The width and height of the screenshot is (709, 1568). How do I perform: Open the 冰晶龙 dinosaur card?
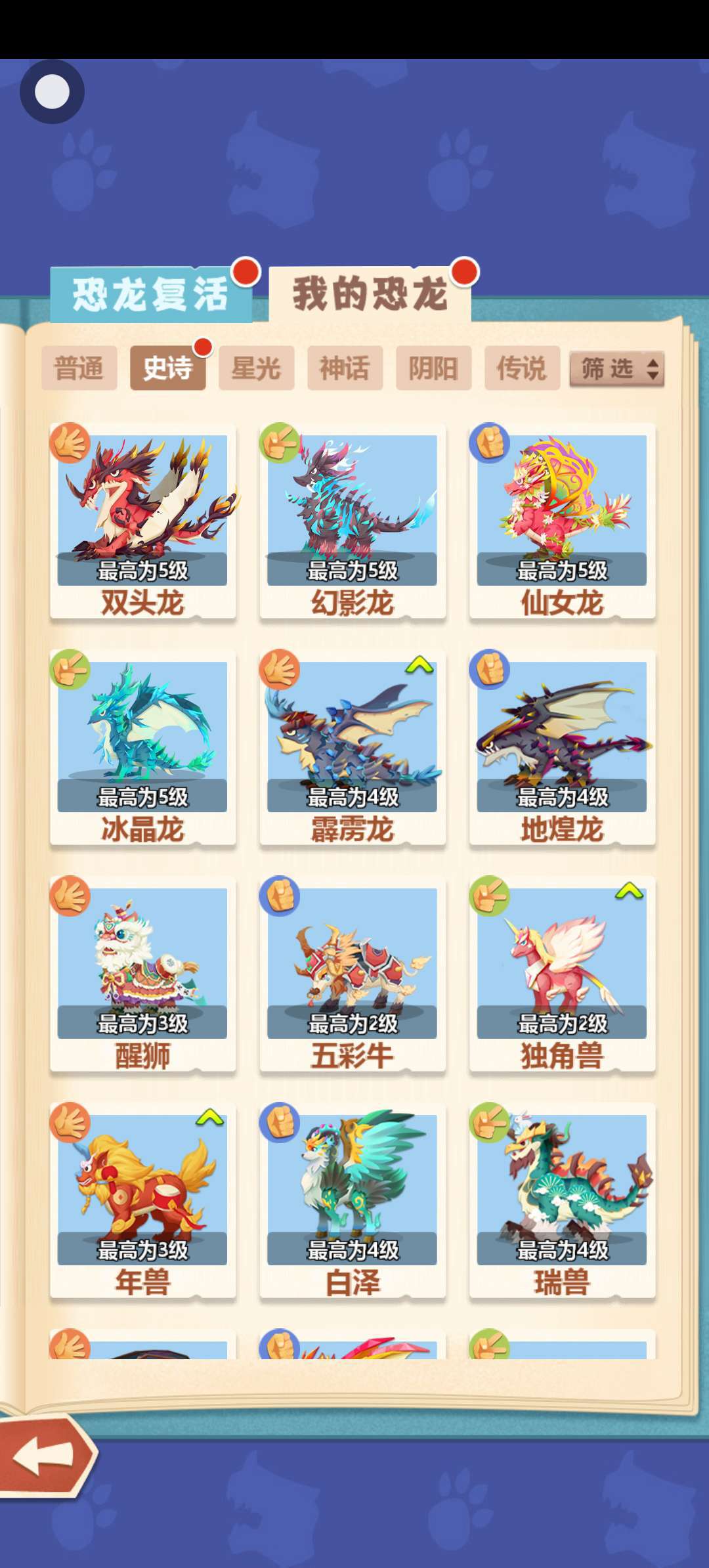pyautogui.click(x=142, y=745)
